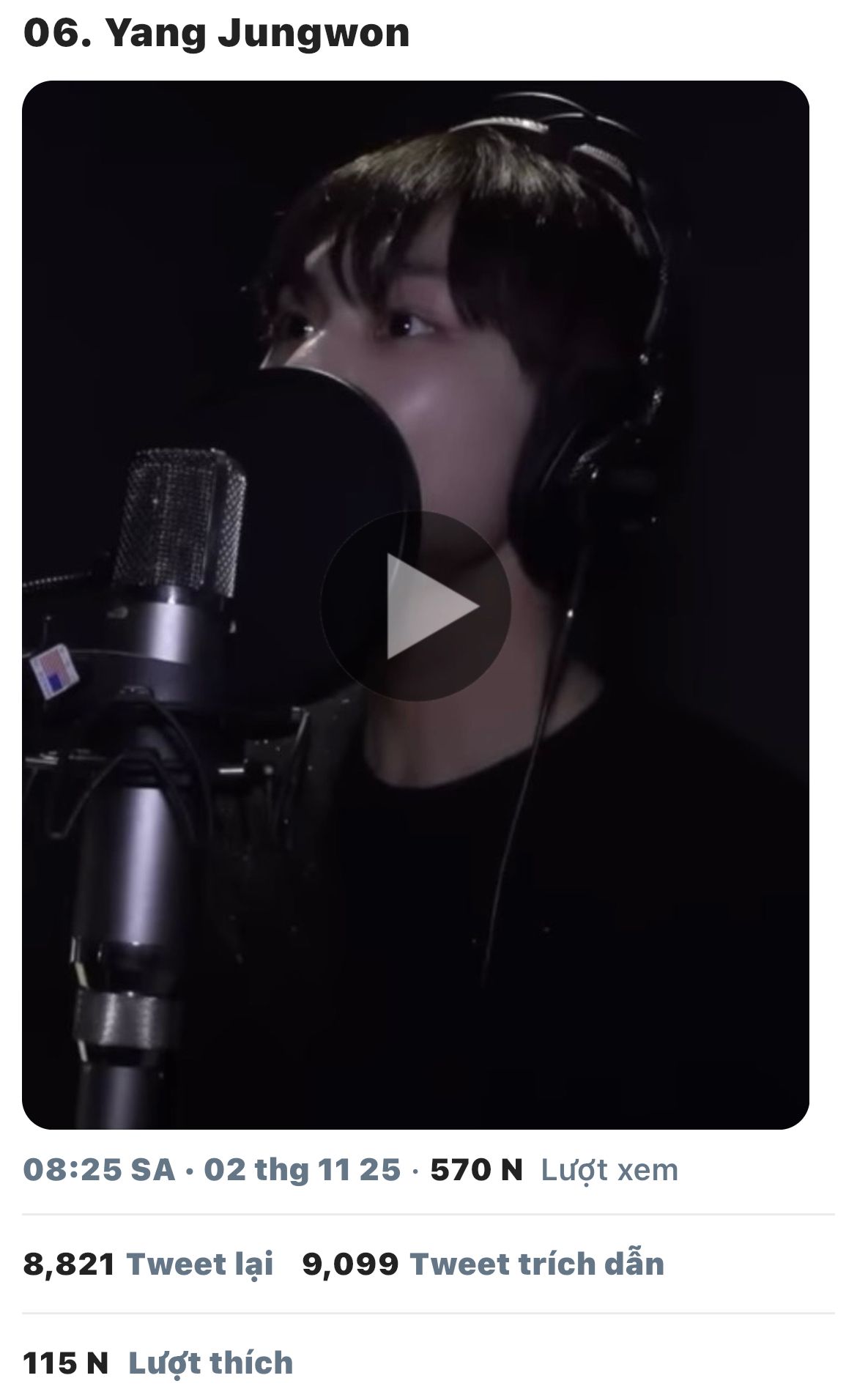Open the 570 N Lượt xem details

pos(554,1169)
